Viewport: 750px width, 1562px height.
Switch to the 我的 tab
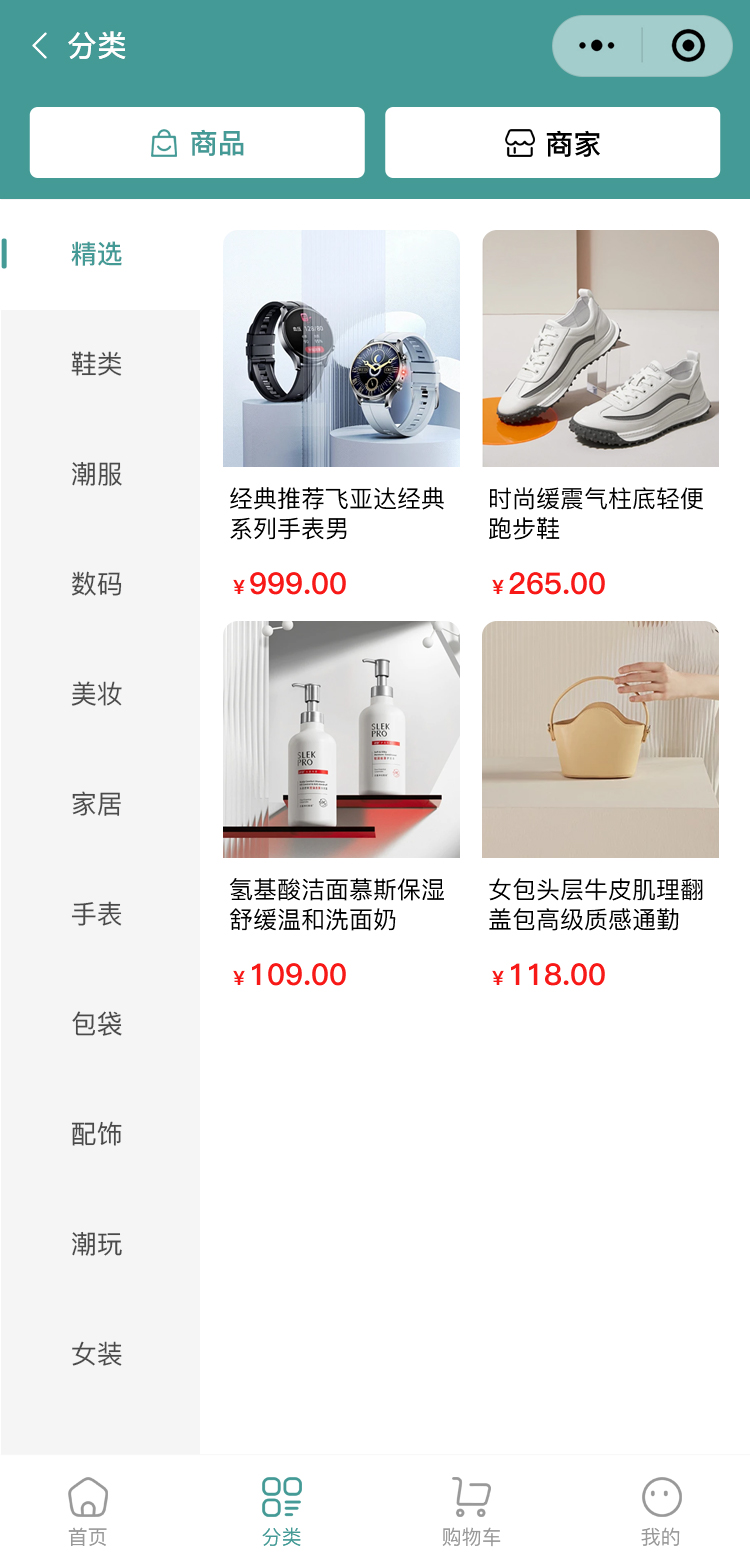(660, 1511)
